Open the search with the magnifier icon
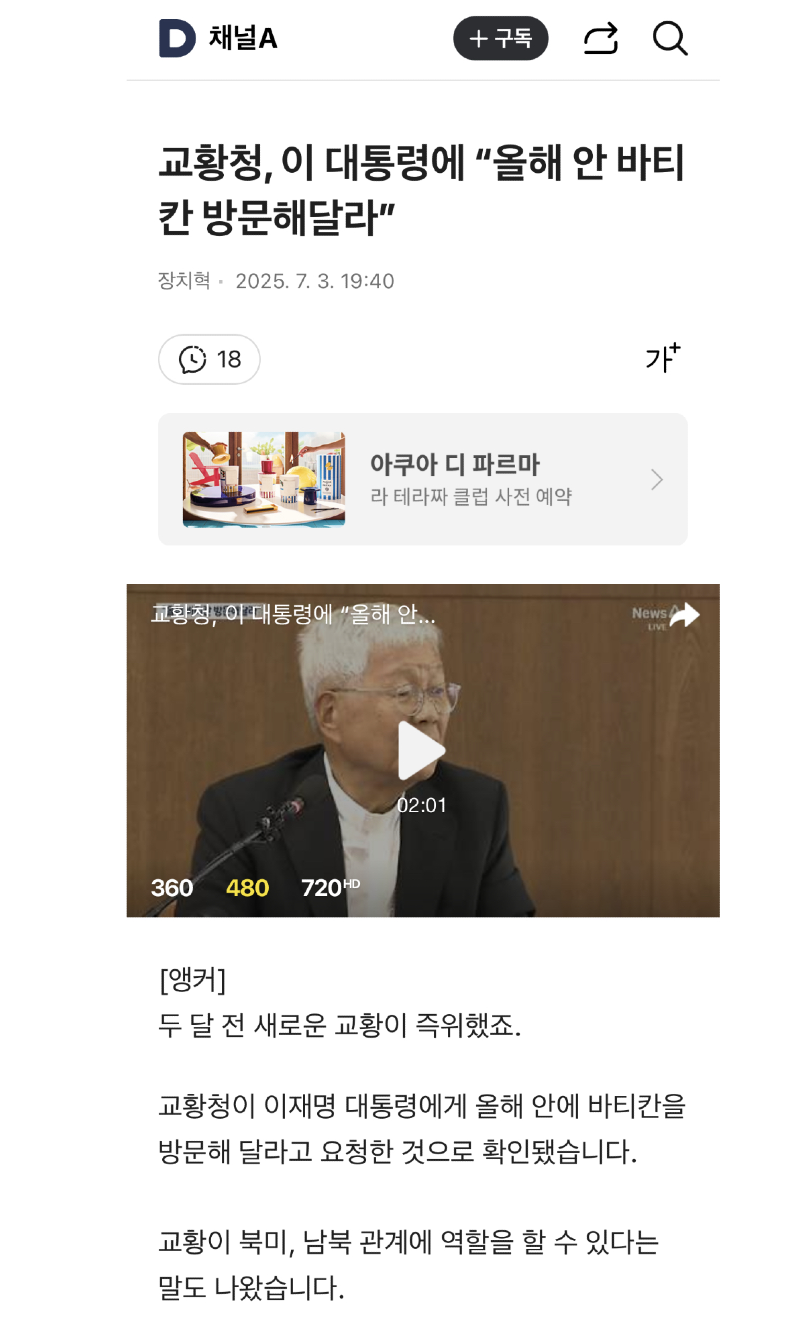The width and height of the screenshot is (800, 1342). (670, 39)
